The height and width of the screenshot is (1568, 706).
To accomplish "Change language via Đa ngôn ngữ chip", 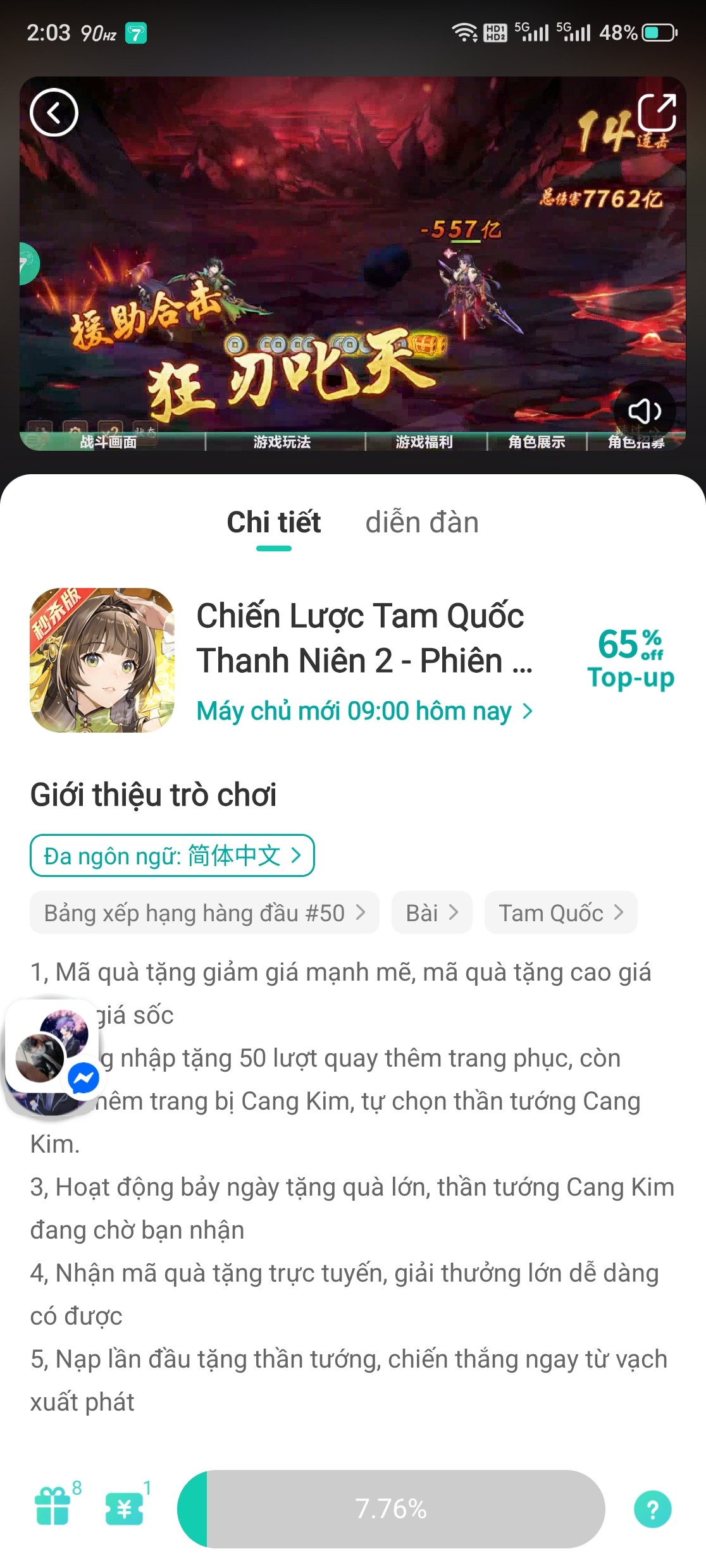I will [172, 856].
